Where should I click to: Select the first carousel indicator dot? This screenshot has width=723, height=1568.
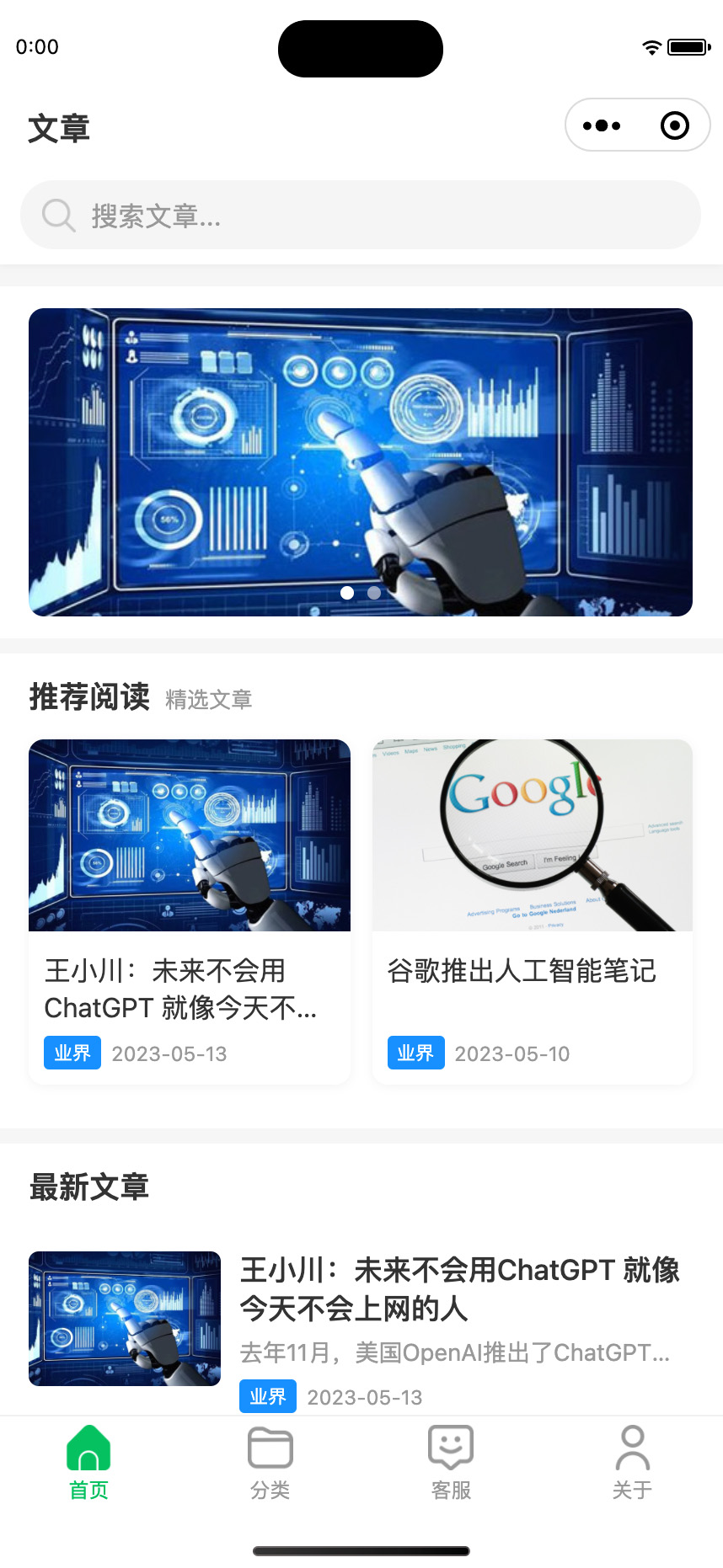pos(346,593)
